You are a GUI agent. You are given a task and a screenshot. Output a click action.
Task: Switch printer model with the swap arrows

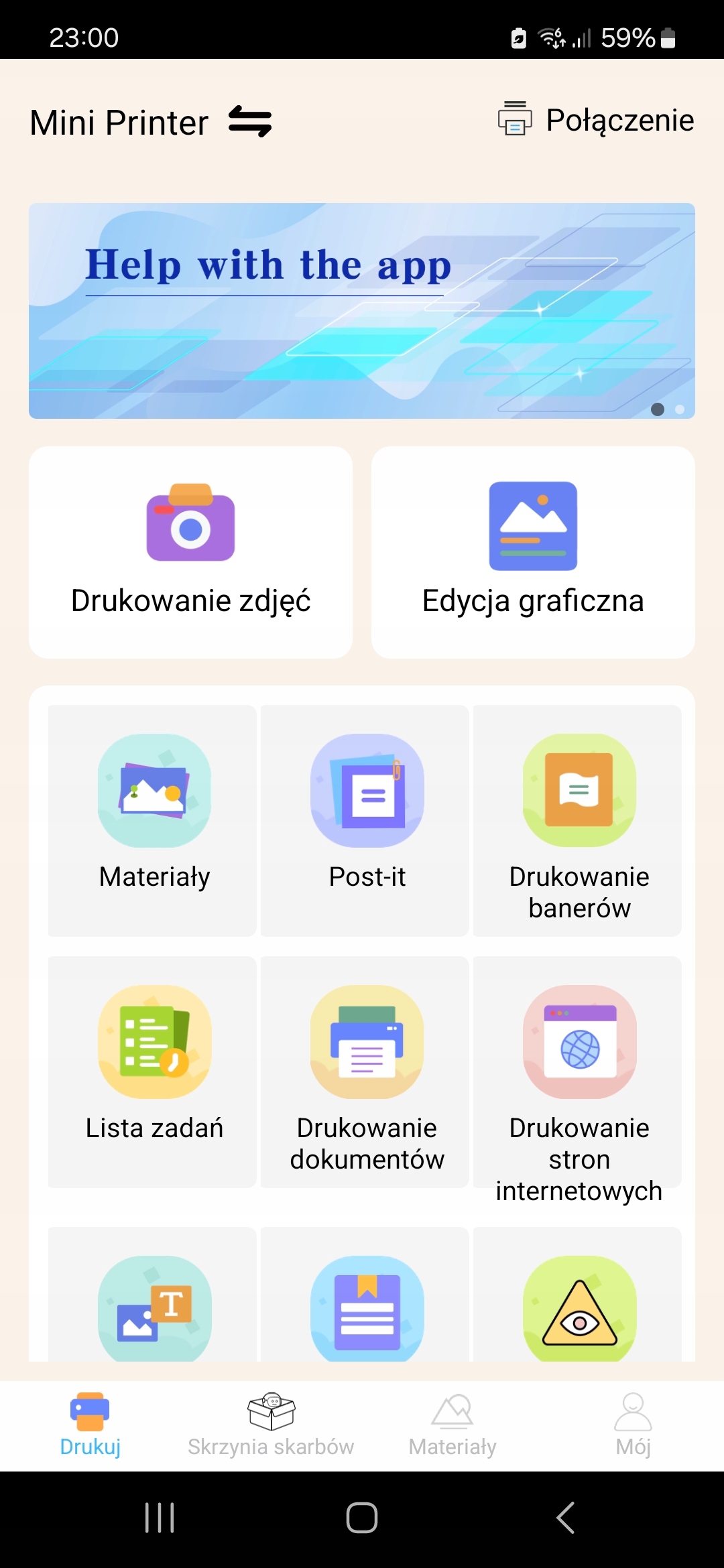click(250, 122)
